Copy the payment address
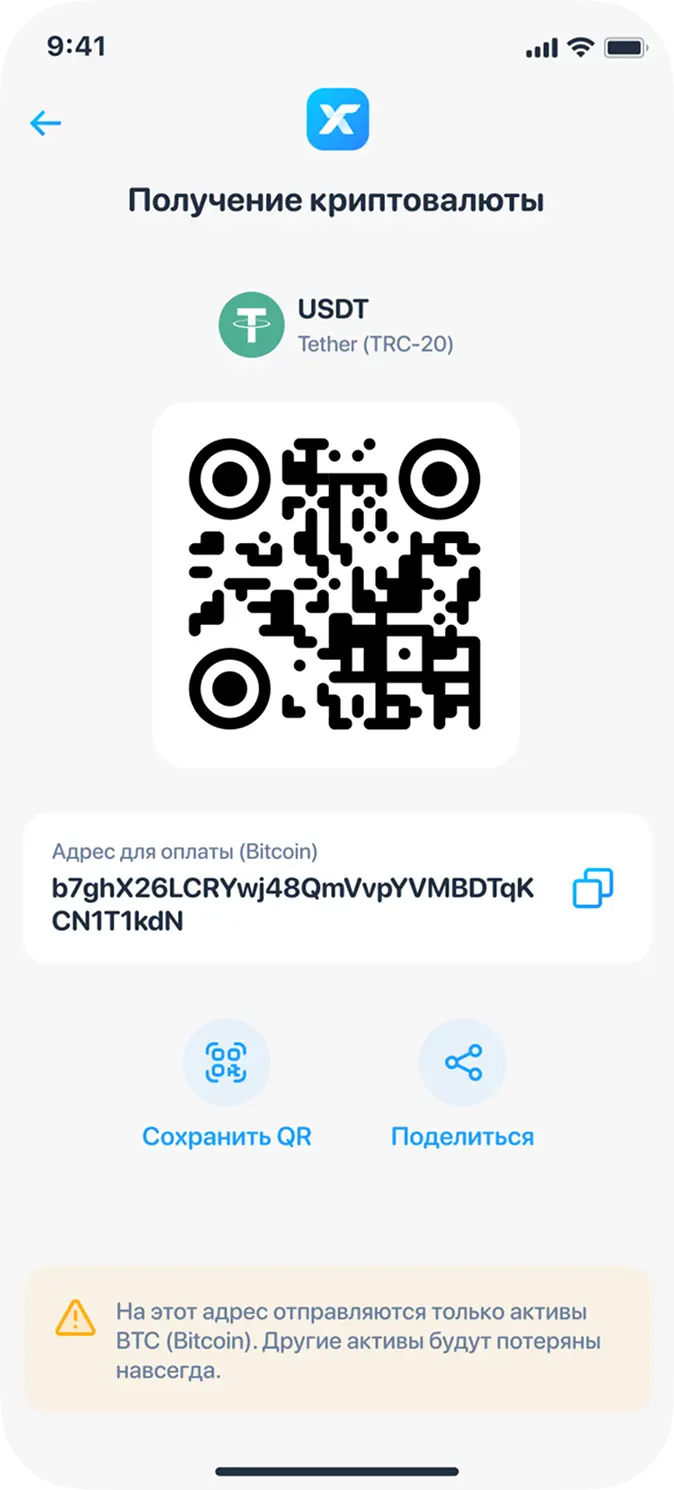This screenshot has height=1490, width=674. 593,888
